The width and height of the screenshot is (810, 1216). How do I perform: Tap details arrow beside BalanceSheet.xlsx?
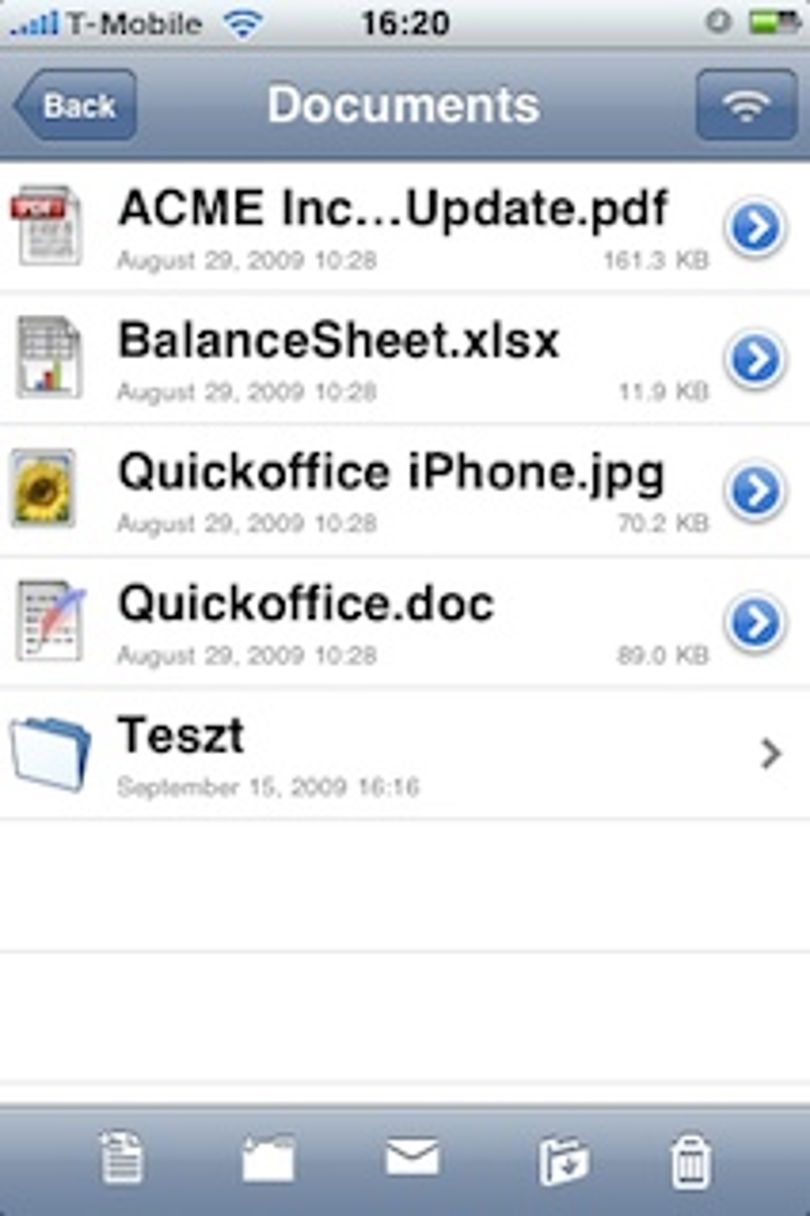(756, 359)
